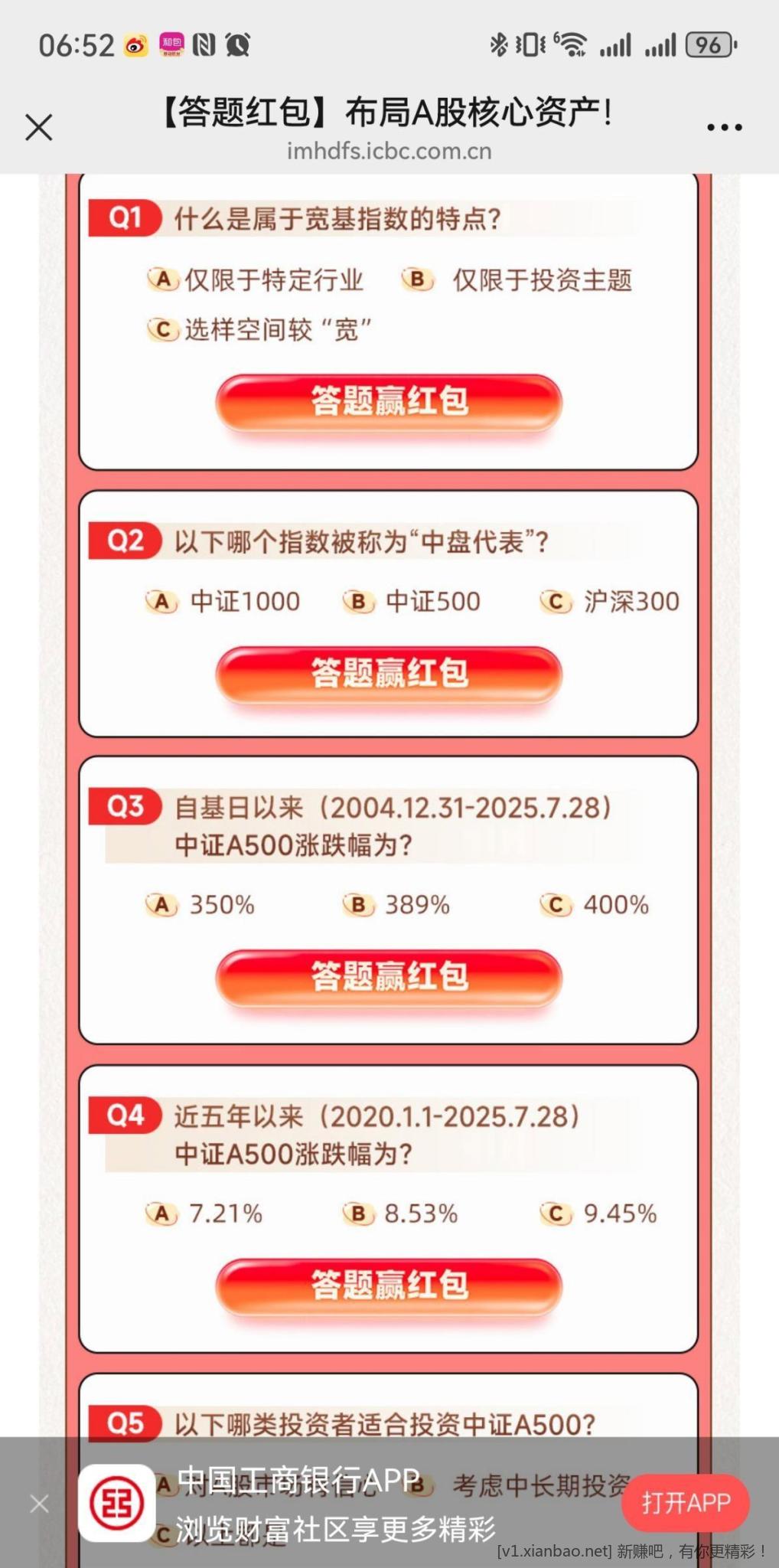
Task: Close the quiz webpage
Action: 38,127
